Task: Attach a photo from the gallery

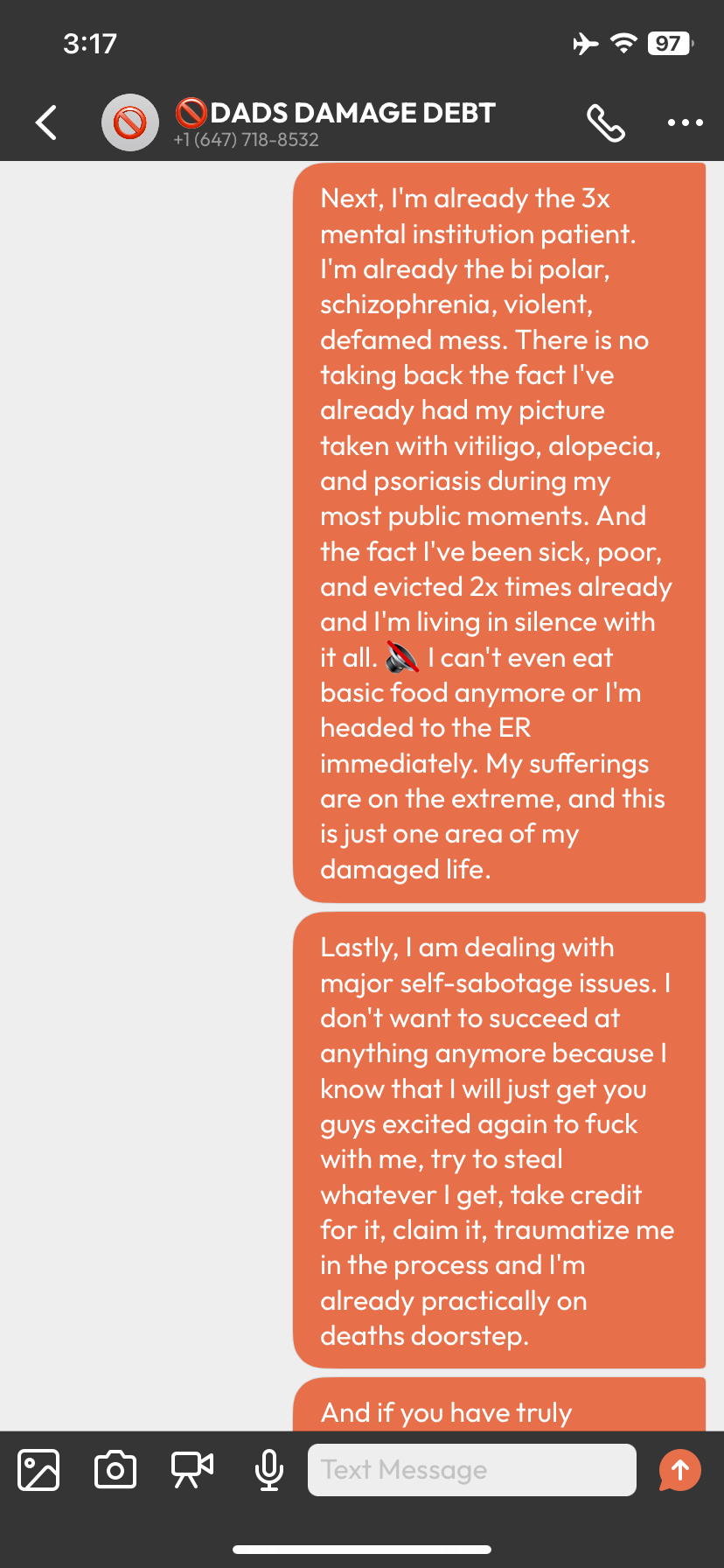Action: [38, 1469]
